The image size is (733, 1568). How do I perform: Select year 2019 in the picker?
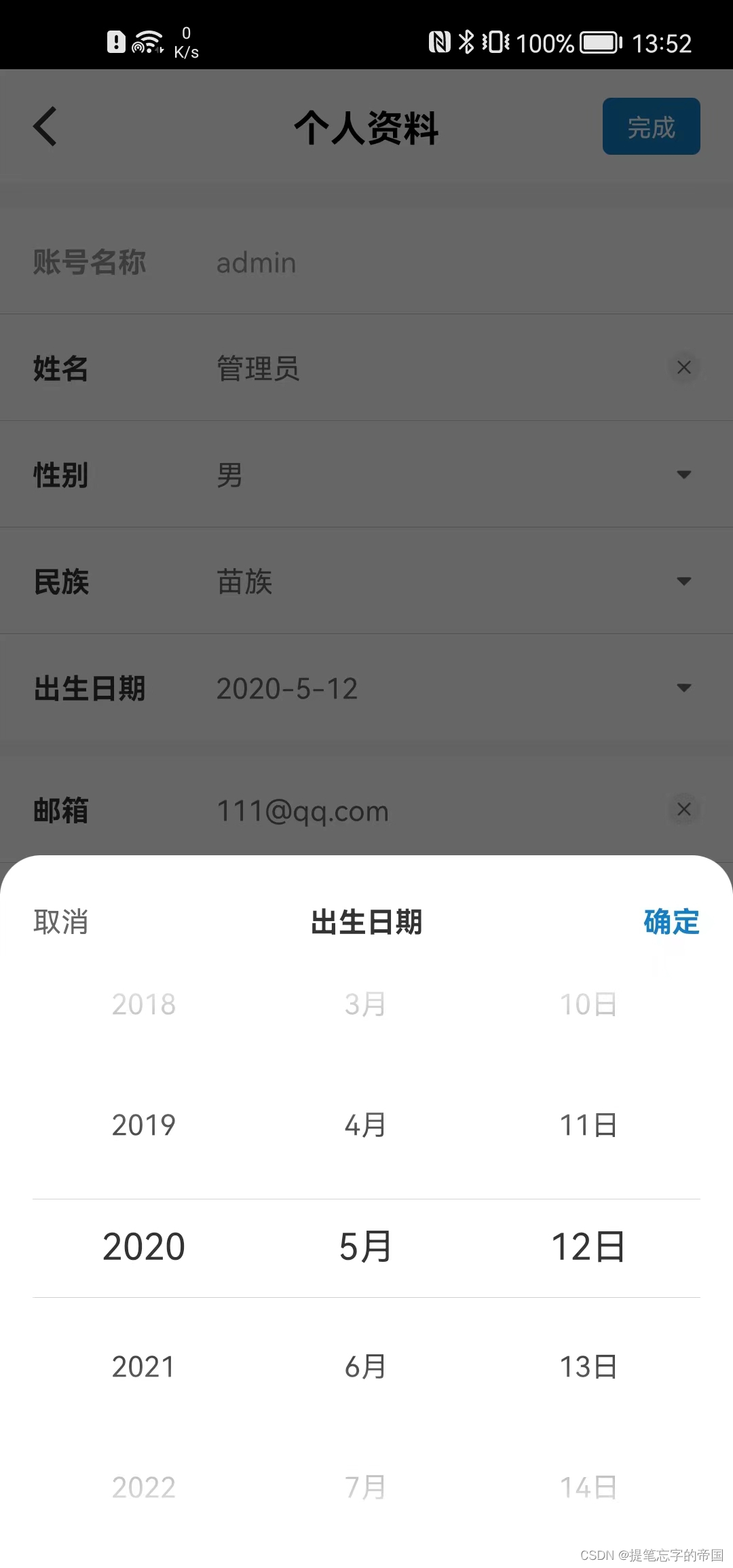point(144,1125)
